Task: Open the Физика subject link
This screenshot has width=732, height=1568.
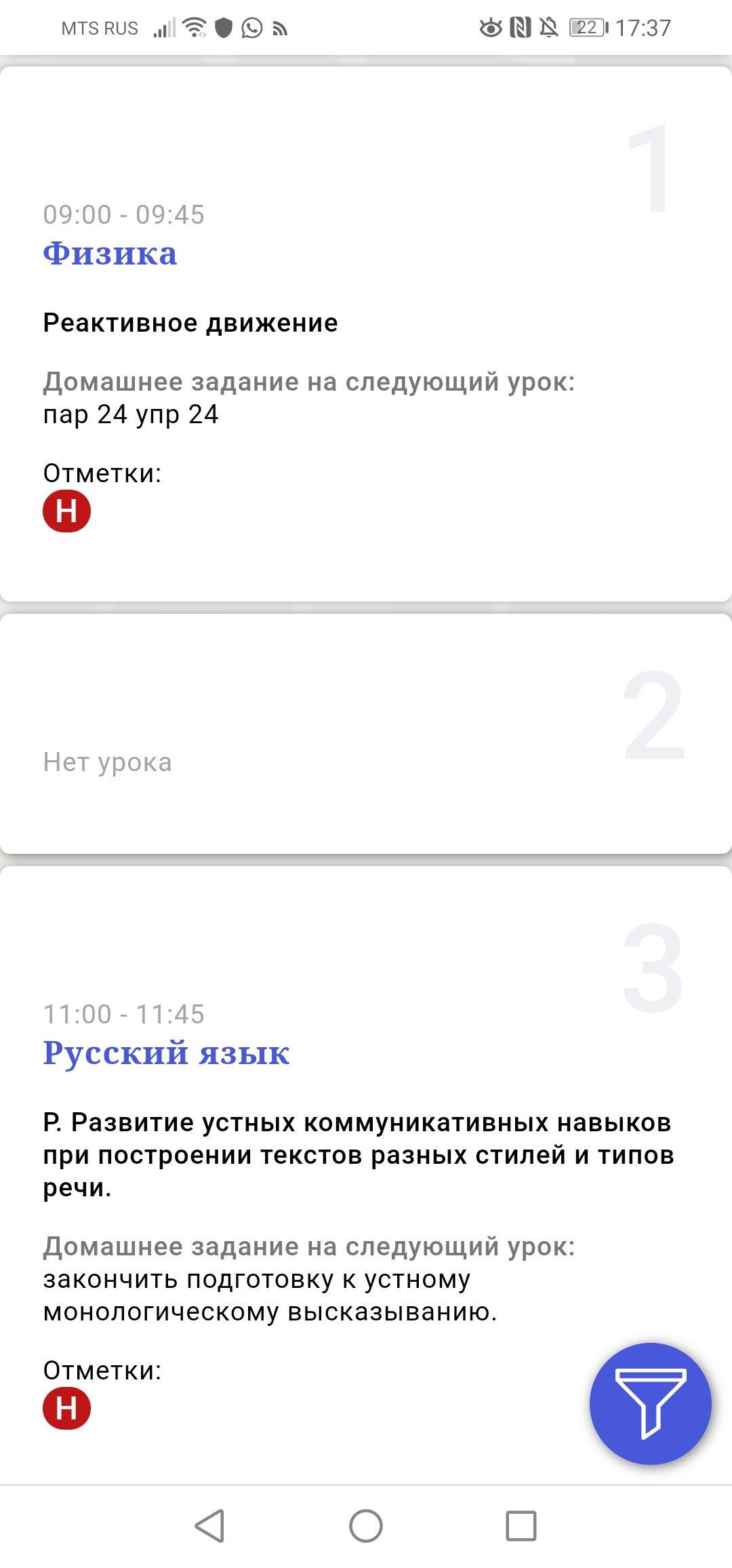Action: pyautogui.click(x=110, y=254)
